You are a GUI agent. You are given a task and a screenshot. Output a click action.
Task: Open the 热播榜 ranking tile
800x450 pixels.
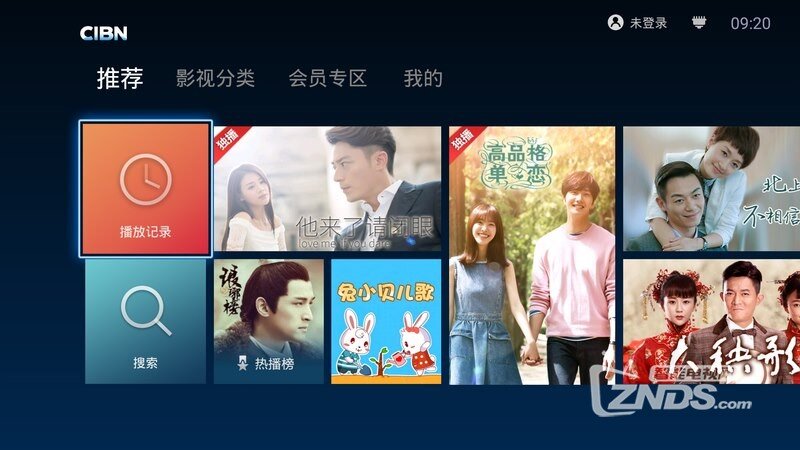coord(269,321)
